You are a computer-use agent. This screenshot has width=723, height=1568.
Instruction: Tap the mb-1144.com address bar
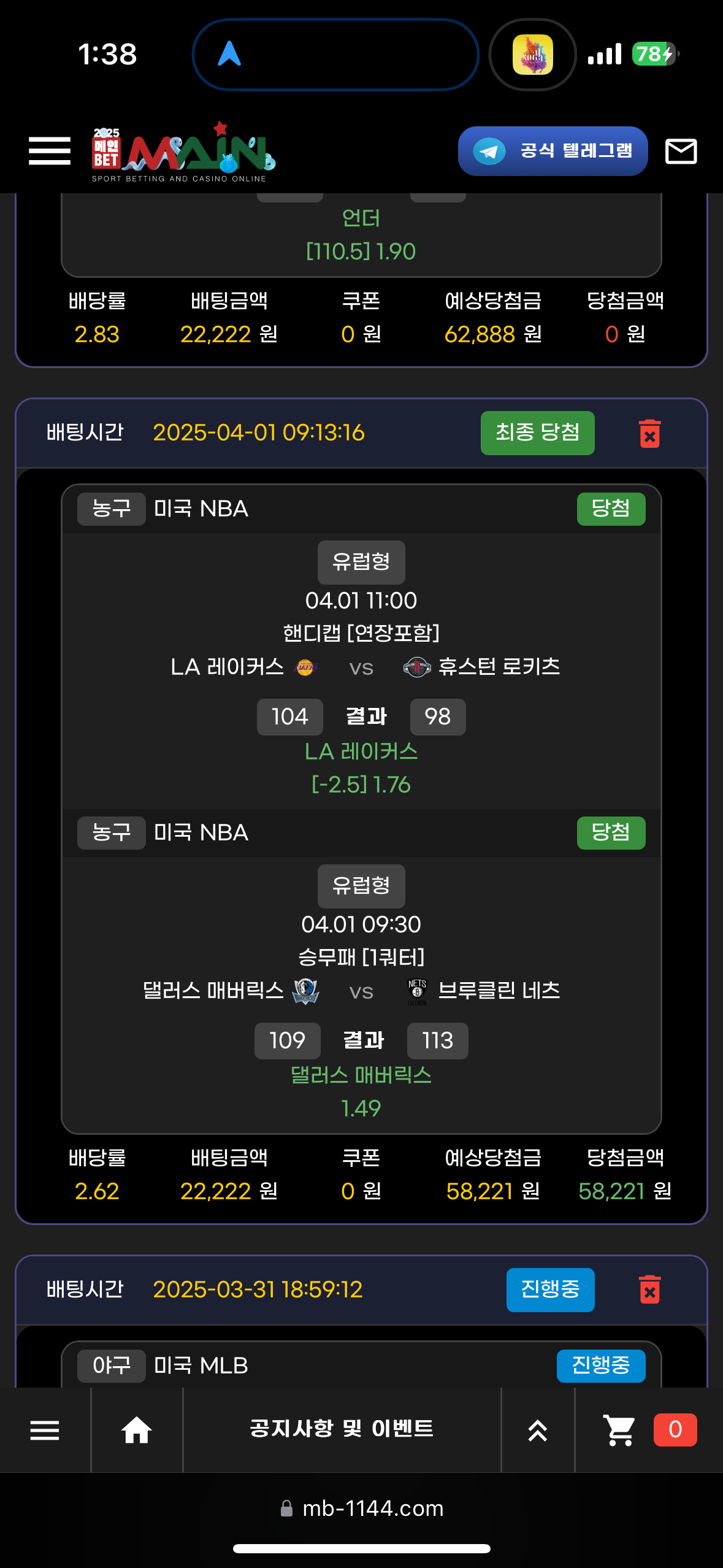(362, 1508)
